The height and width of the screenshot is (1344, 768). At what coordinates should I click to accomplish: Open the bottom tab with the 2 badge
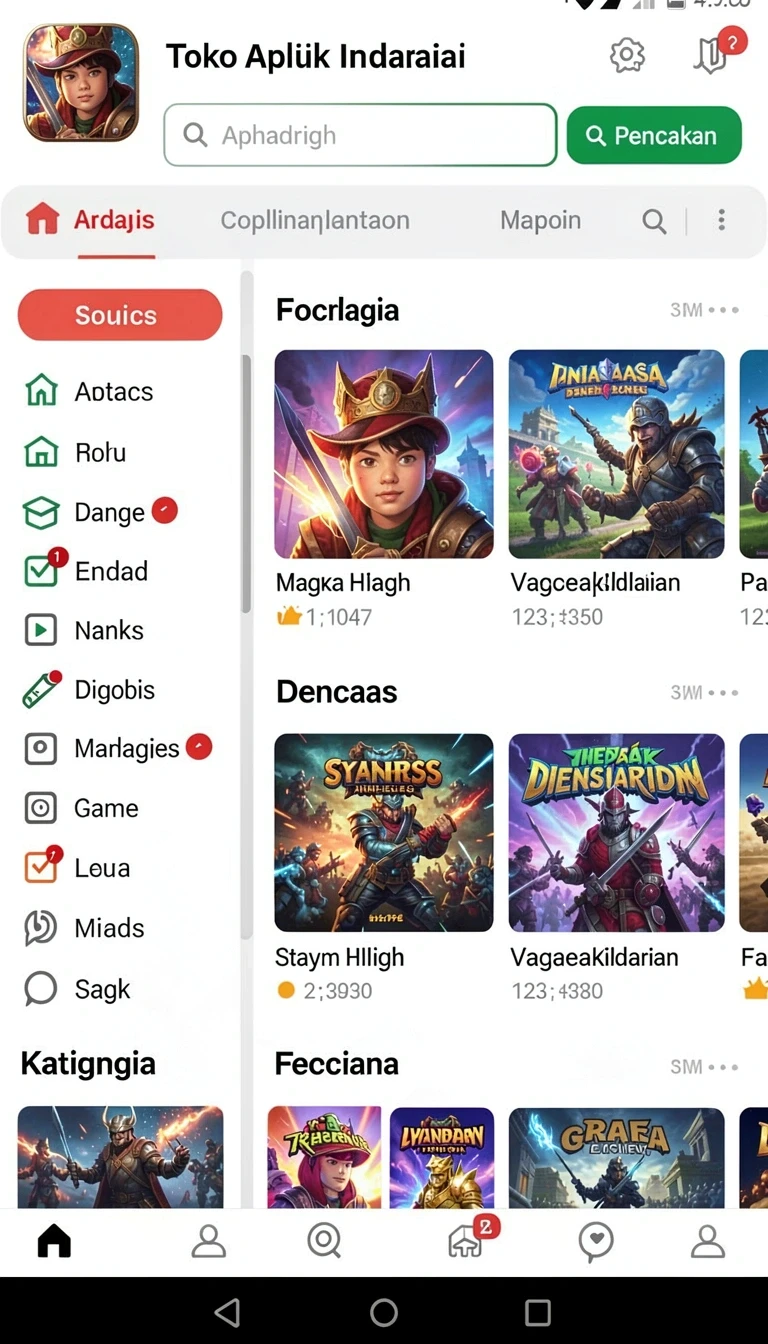tap(467, 1240)
